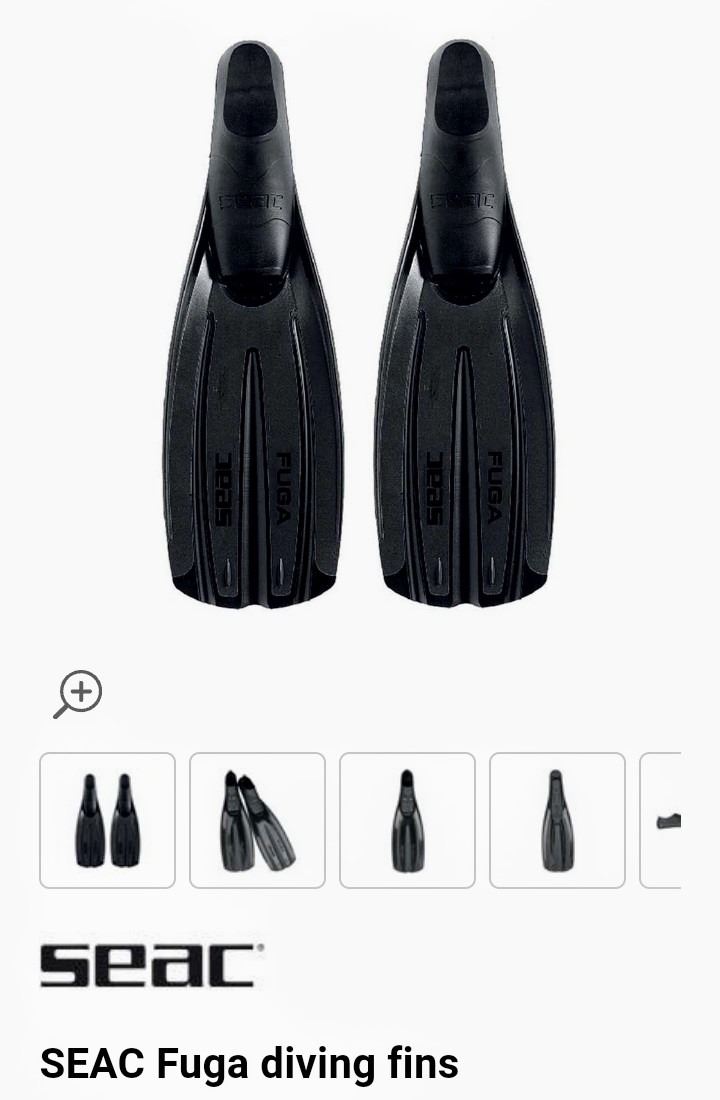720x1100 pixels.
Task: Select thumbnail of the angled, crossed fin pair
Action: [257, 820]
